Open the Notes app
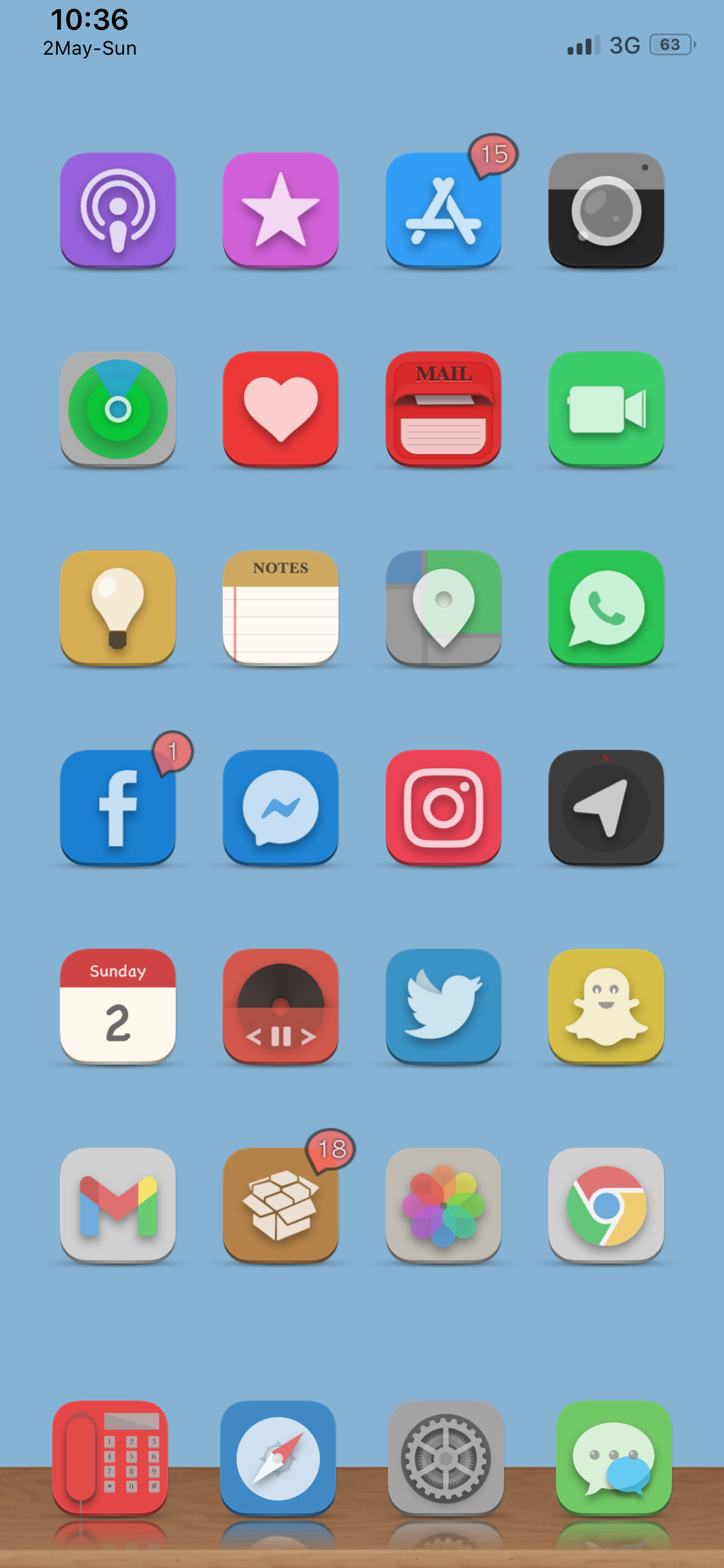Image resolution: width=724 pixels, height=1568 pixels. [x=281, y=608]
